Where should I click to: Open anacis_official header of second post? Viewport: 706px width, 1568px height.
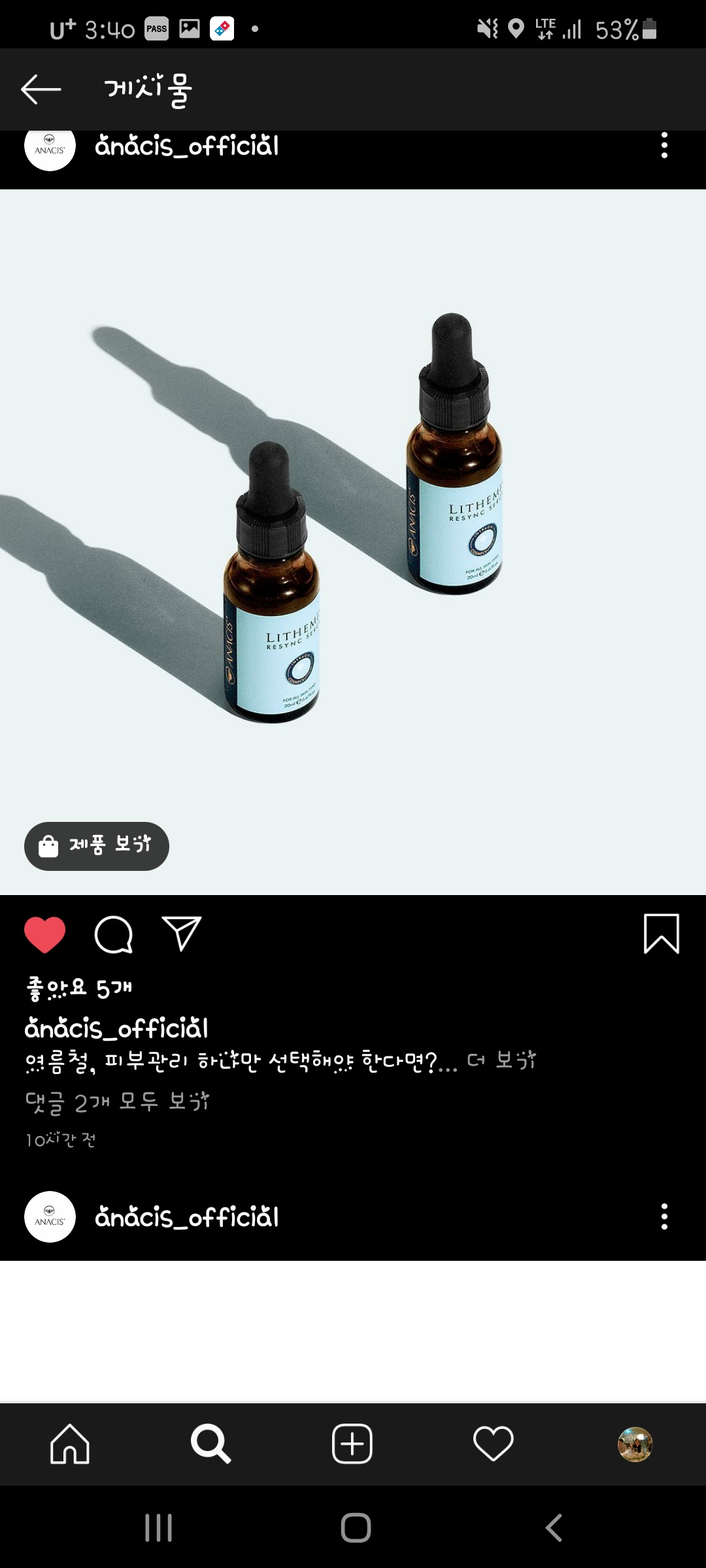[x=186, y=1217]
